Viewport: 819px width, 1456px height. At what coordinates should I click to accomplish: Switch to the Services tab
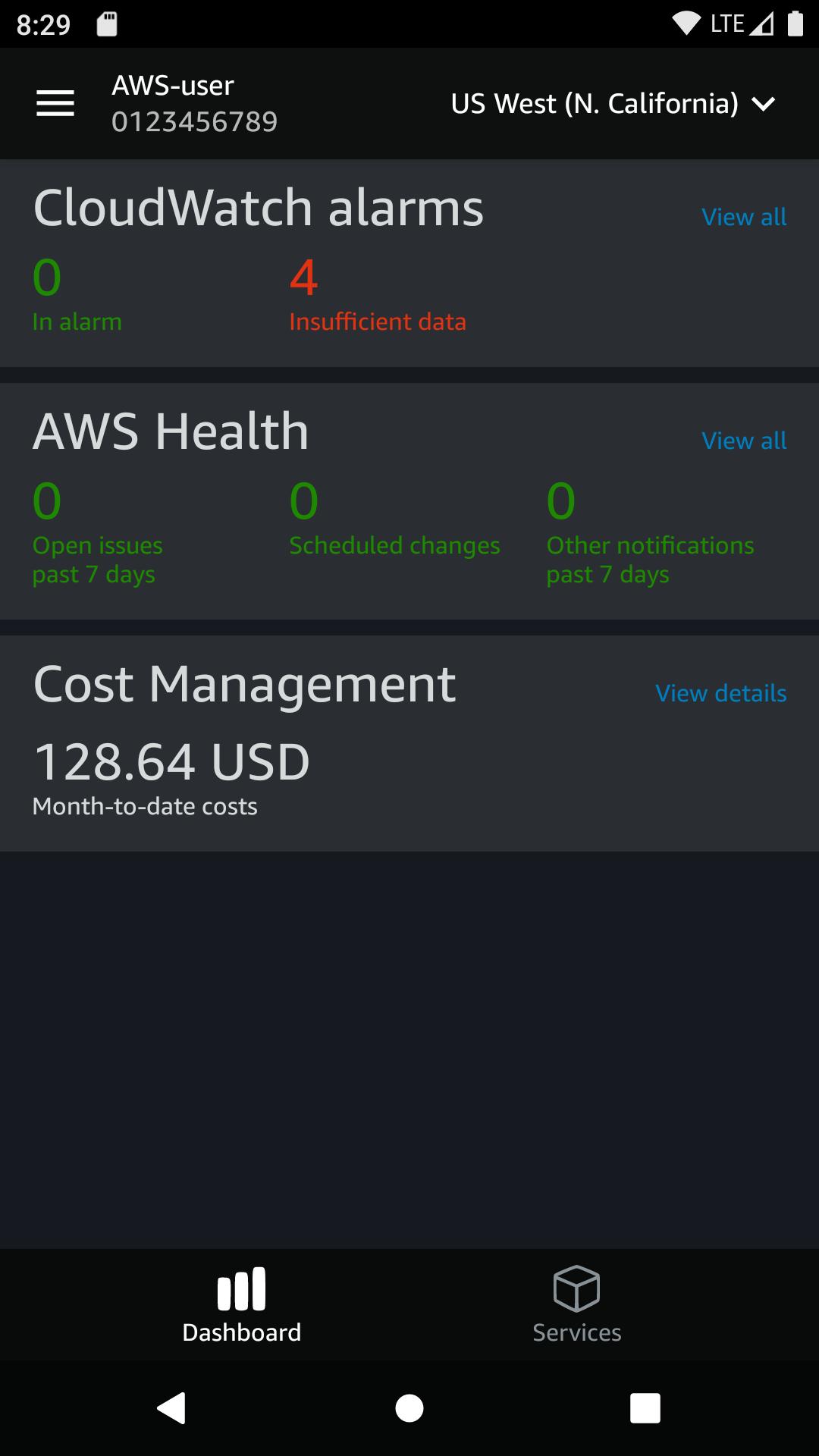pos(576,1304)
